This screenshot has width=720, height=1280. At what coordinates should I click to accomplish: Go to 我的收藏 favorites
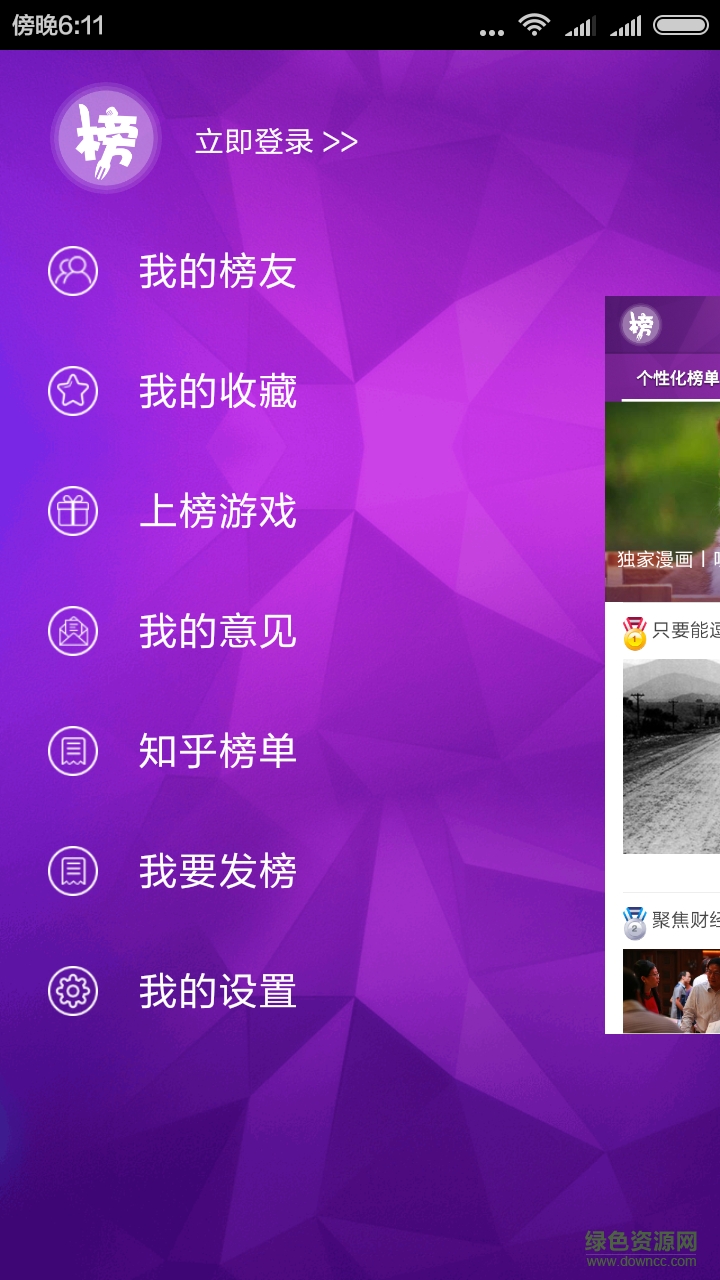[x=217, y=392]
